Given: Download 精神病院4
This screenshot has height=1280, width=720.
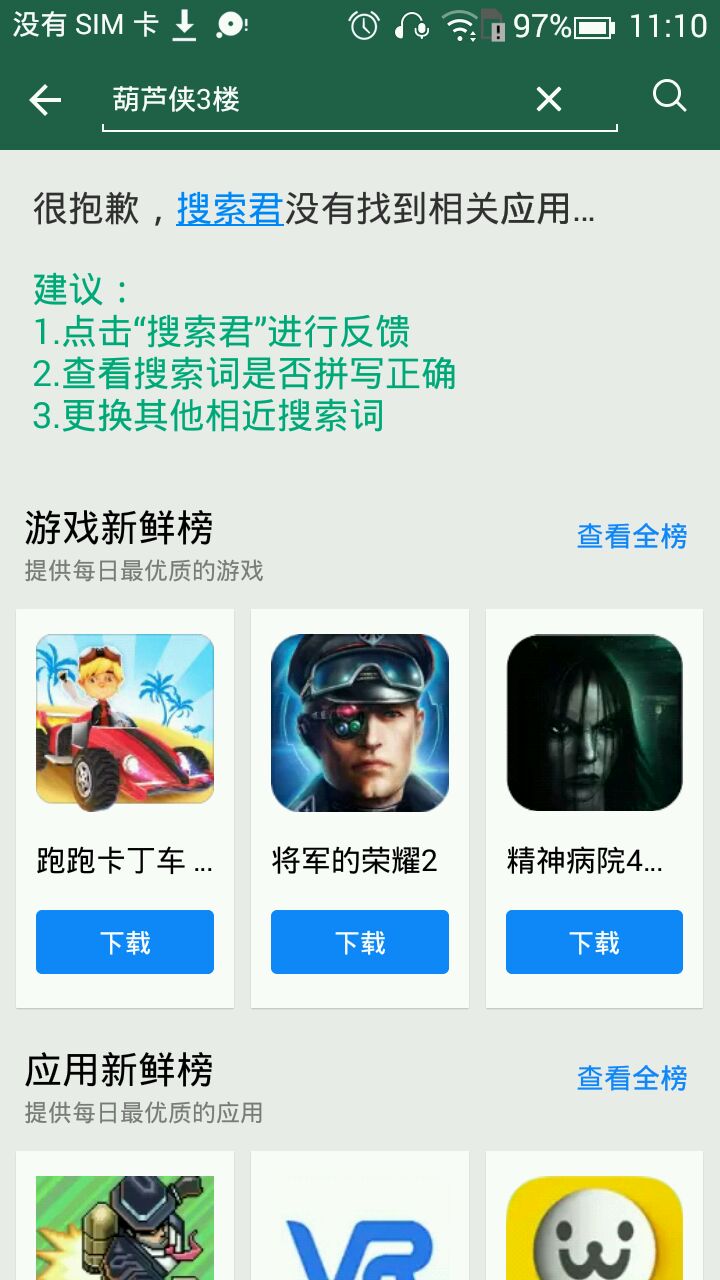Looking at the screenshot, I should click(x=594, y=942).
